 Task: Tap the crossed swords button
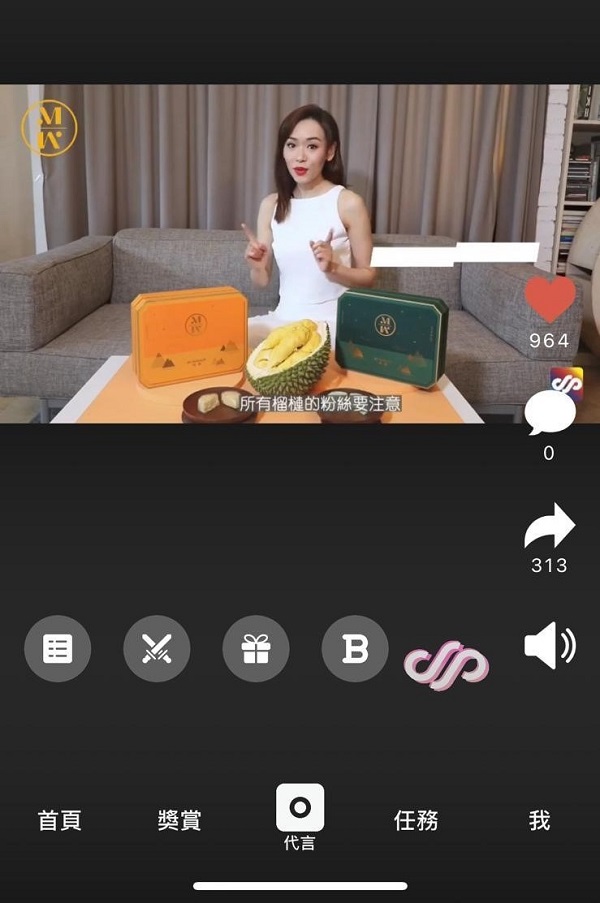(x=156, y=649)
